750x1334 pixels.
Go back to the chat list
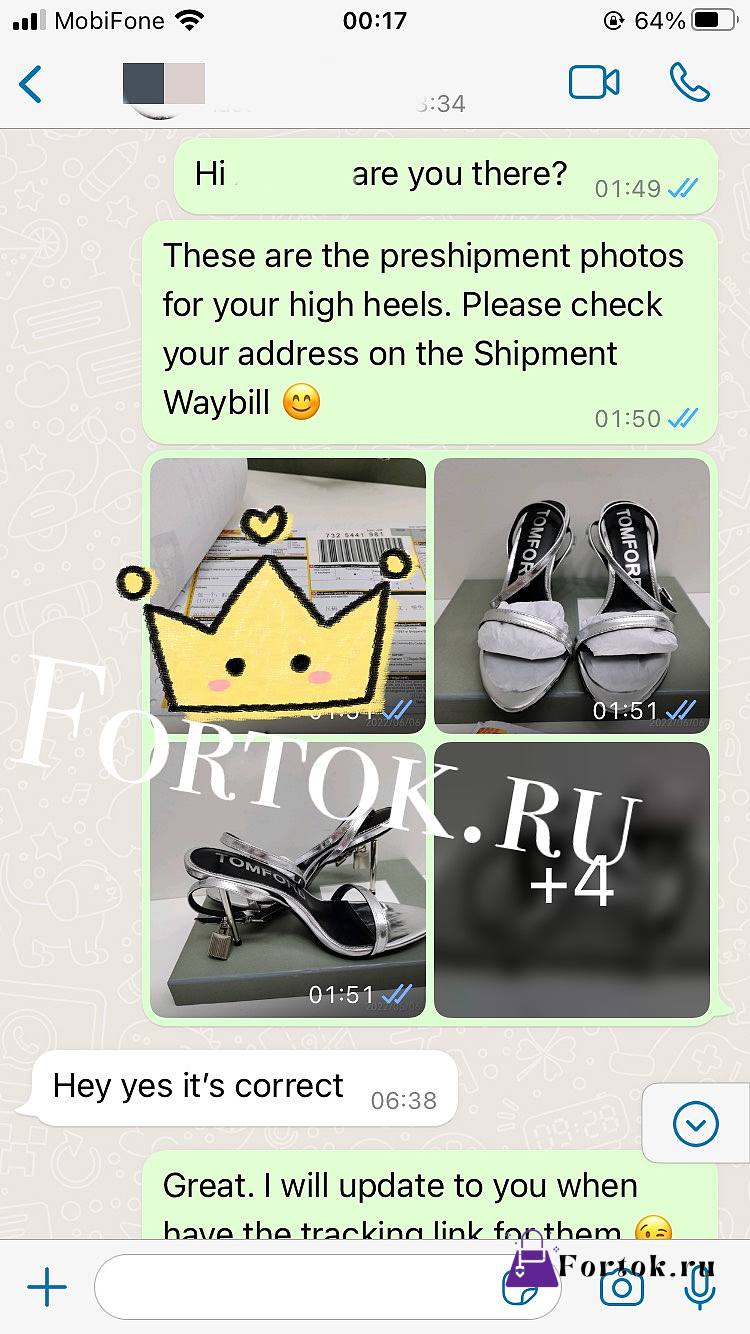31,84
